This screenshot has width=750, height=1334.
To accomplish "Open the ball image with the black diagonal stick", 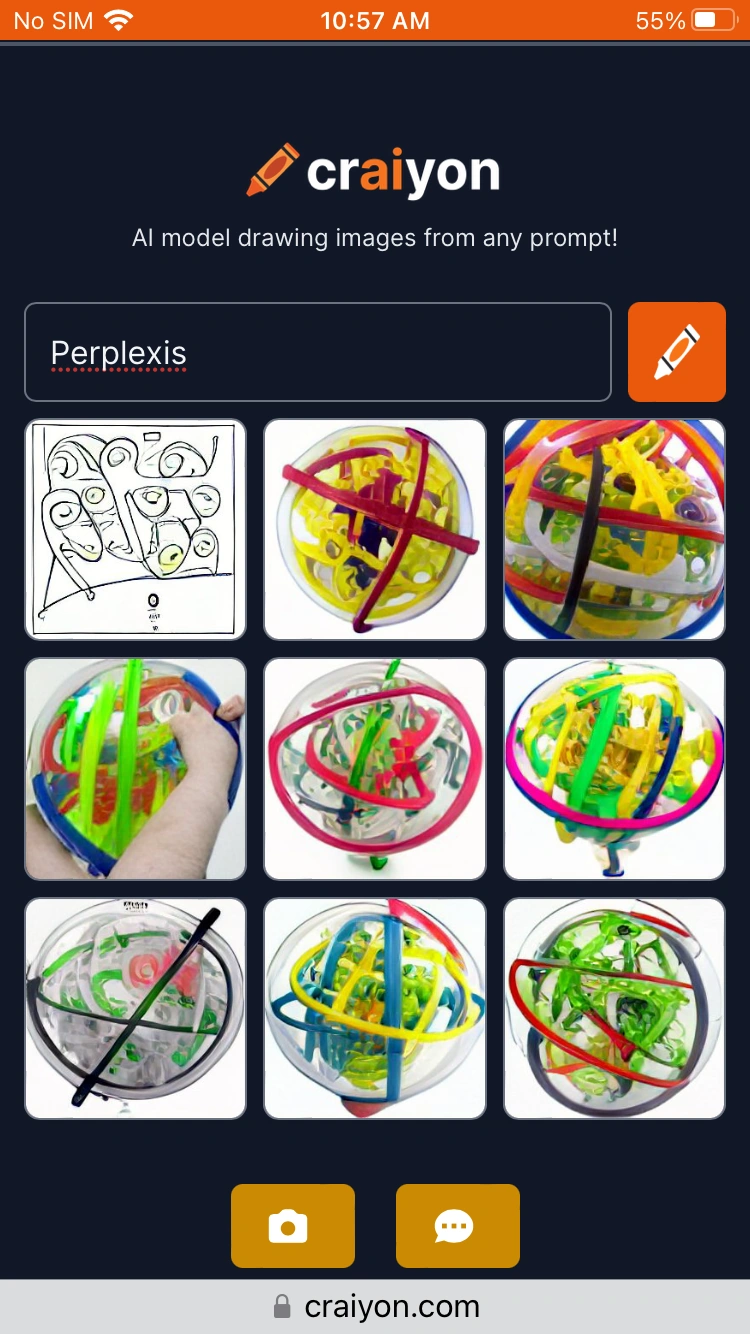I will [x=135, y=1008].
